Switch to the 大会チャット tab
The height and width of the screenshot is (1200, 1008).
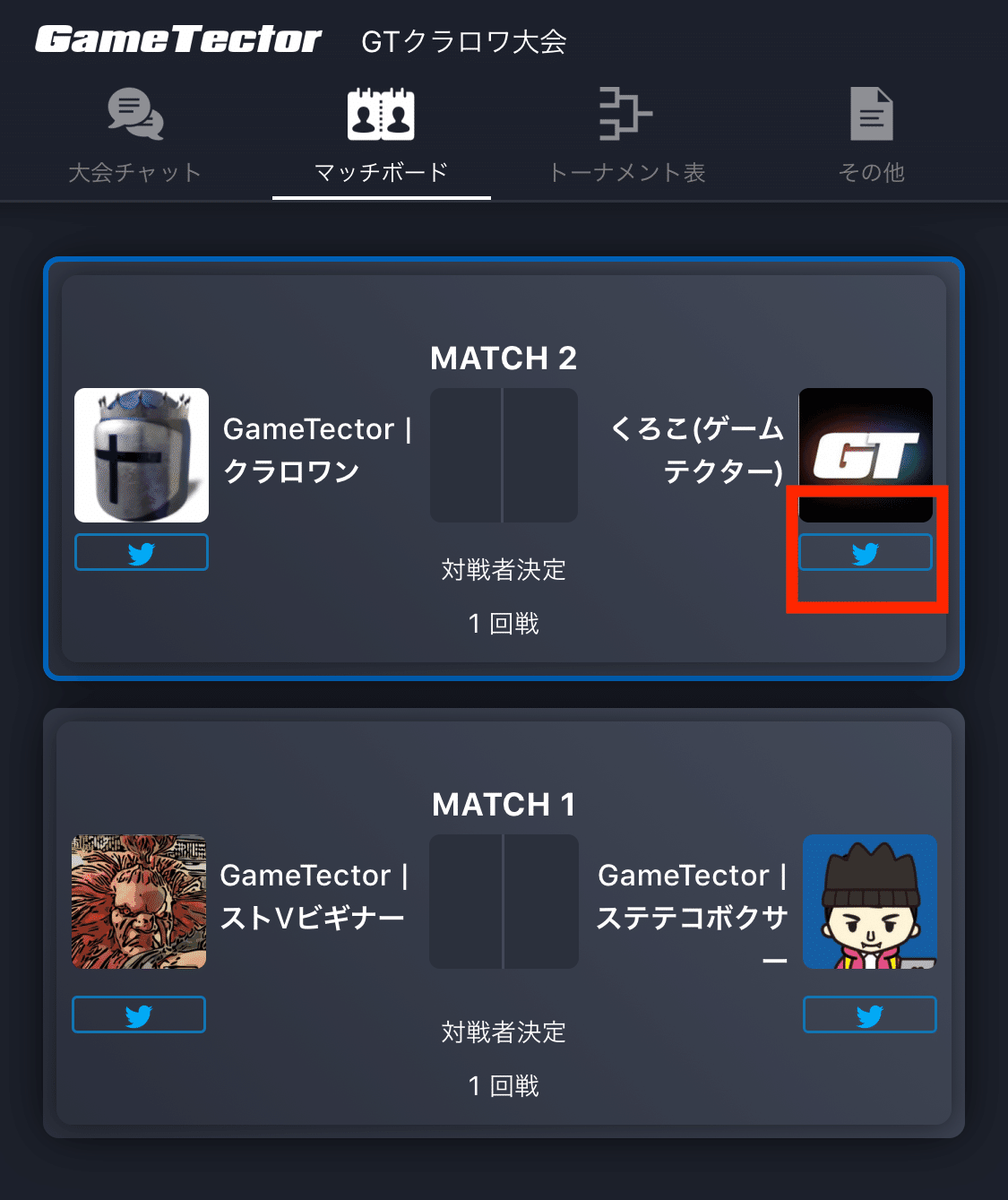(134, 171)
